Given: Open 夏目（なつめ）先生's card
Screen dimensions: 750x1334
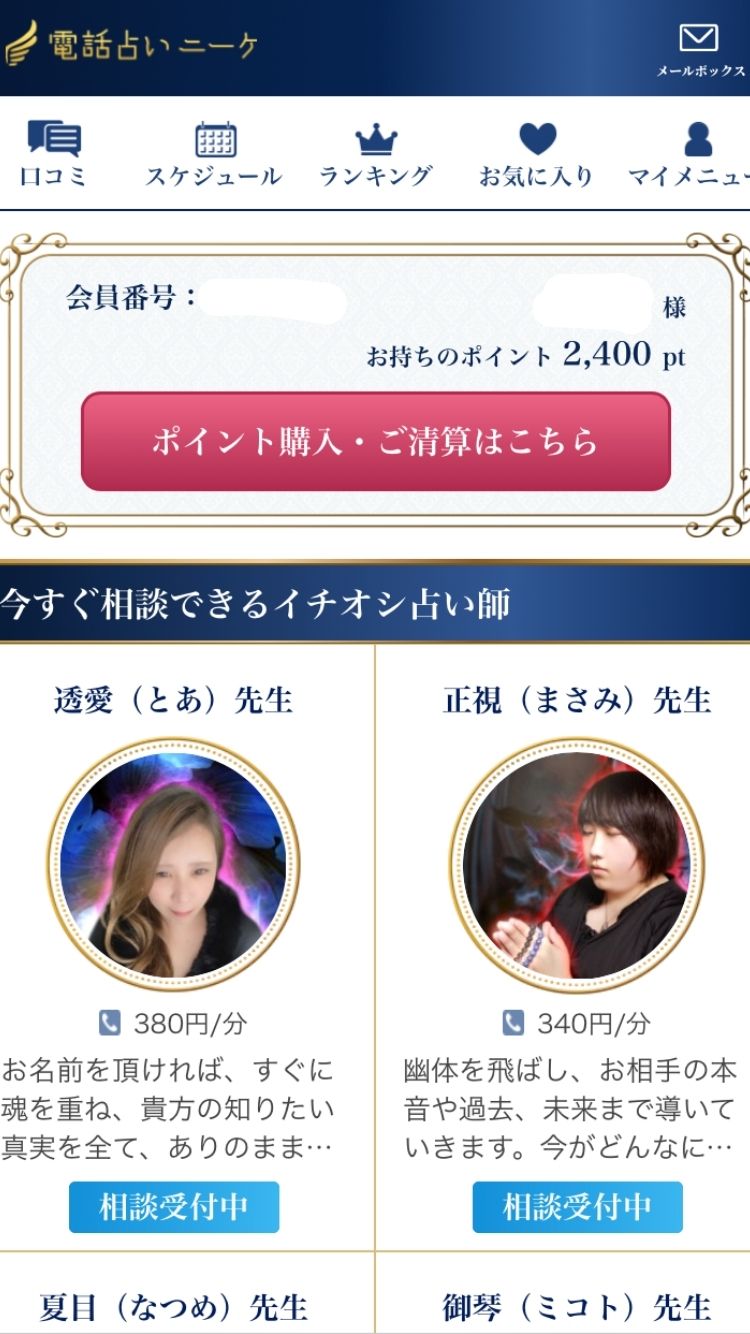Looking at the screenshot, I should tap(174, 1306).
